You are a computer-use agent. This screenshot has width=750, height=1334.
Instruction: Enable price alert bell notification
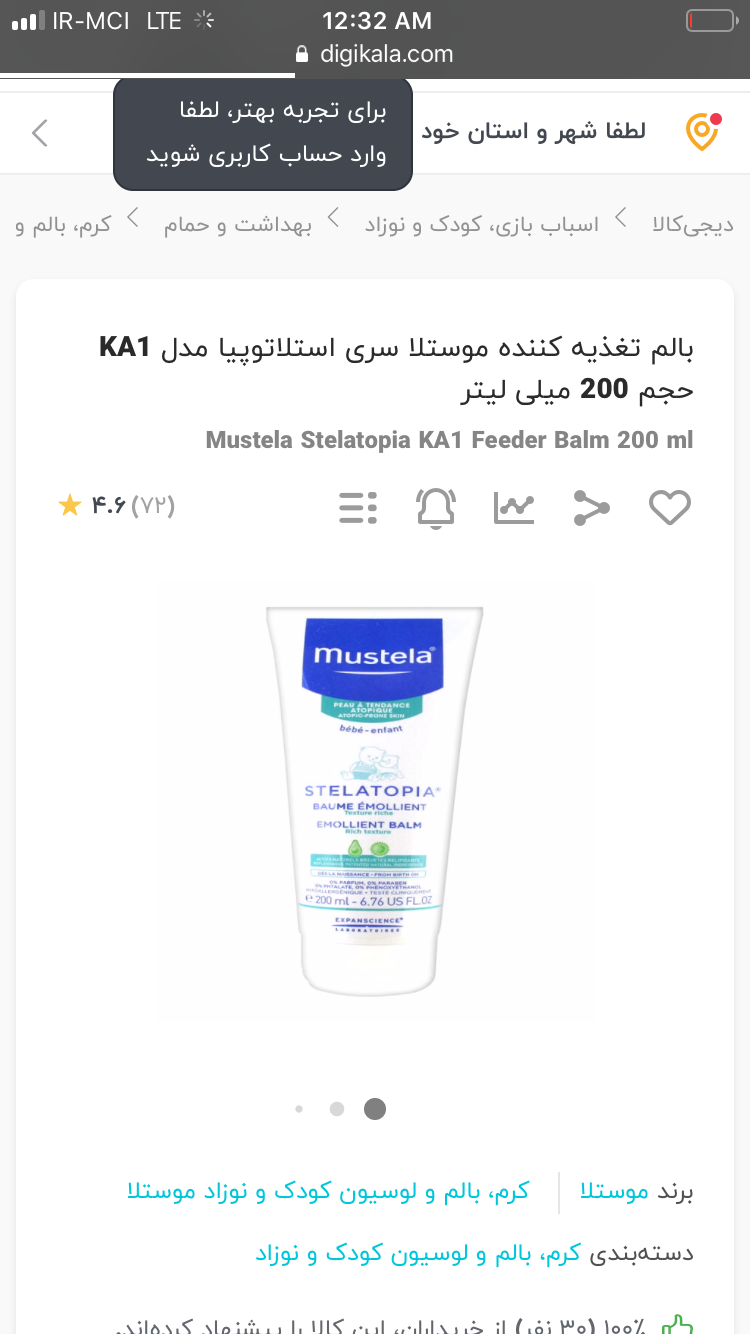[x=436, y=508]
